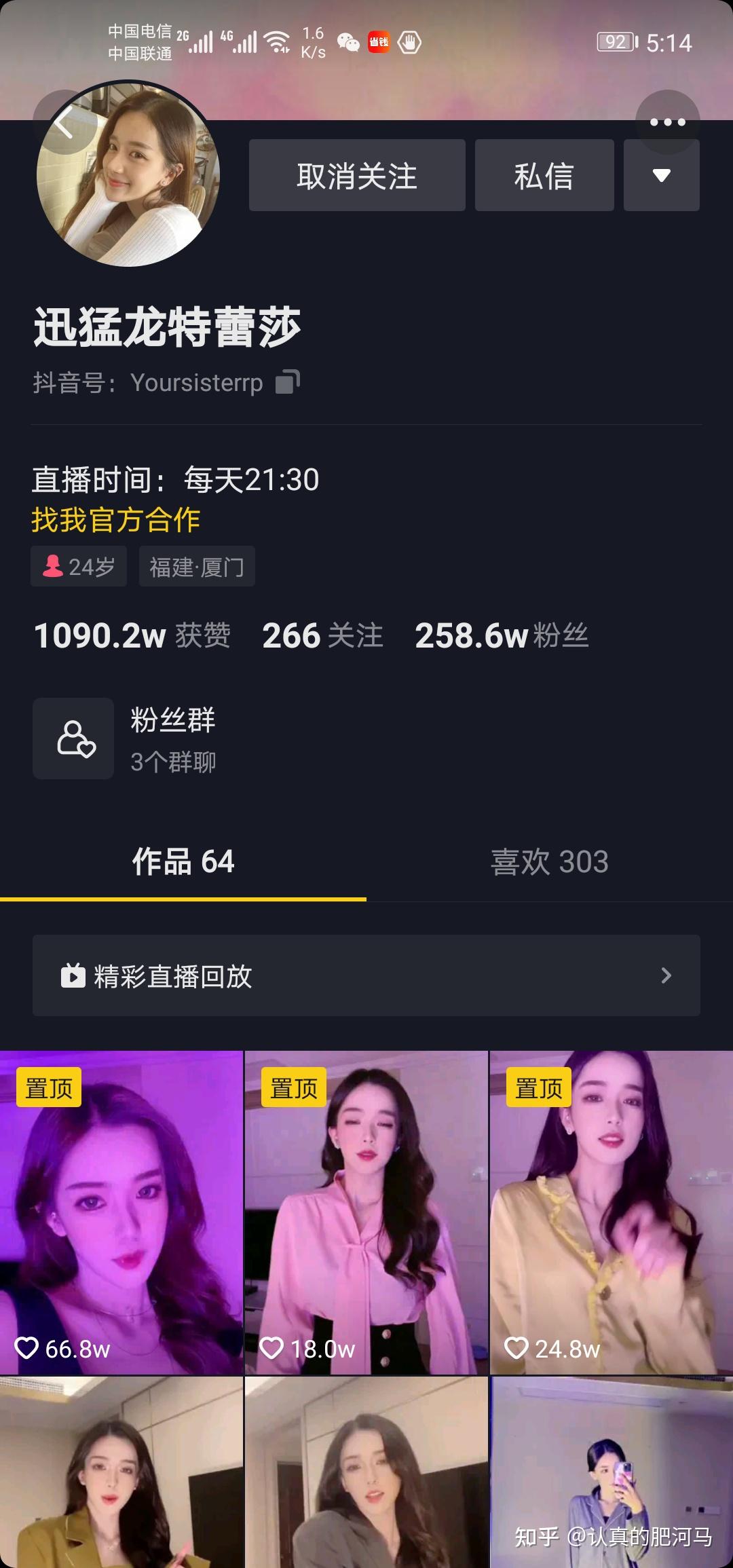Switch to the 喜欢 303 tab
733x1568 pixels.
pos(549,862)
